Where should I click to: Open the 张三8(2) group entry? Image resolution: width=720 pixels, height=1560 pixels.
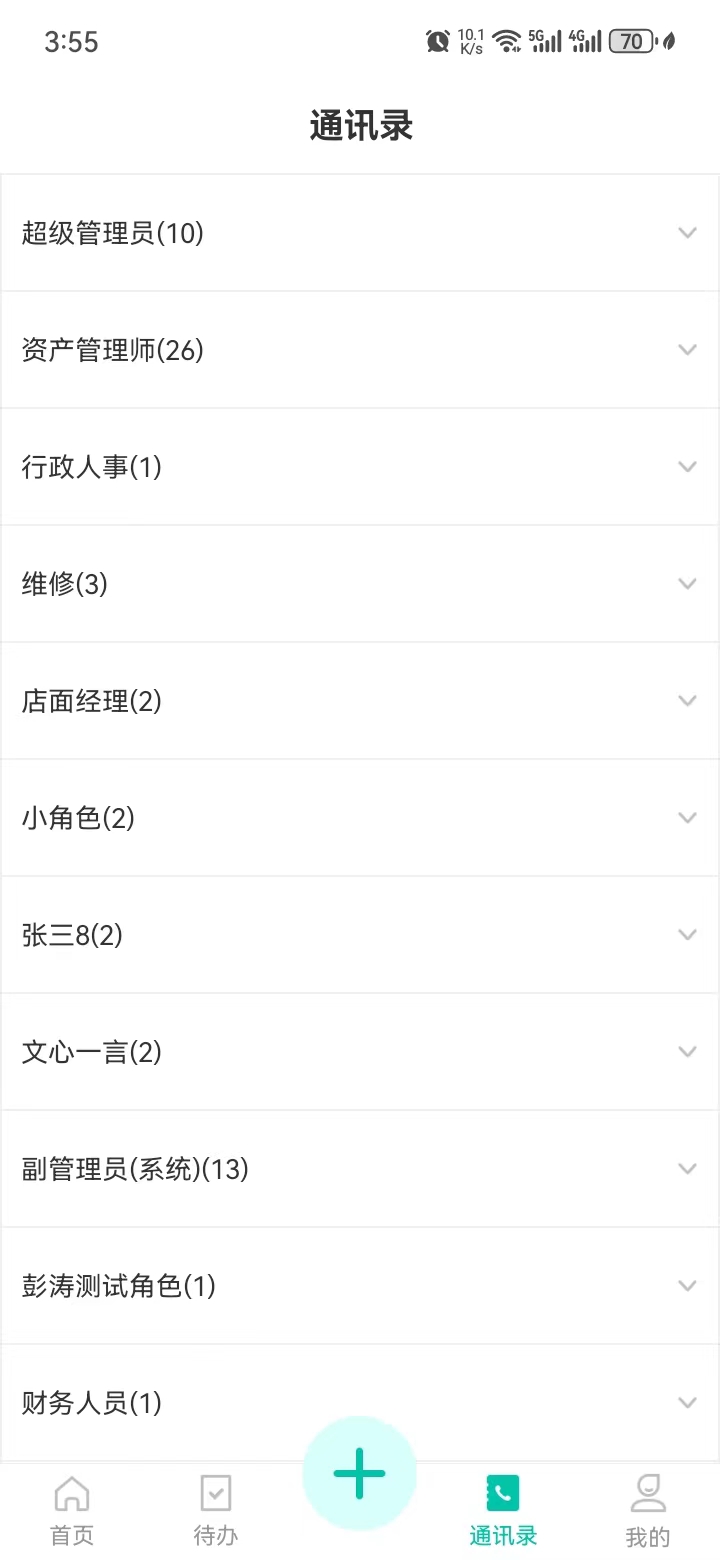(x=360, y=935)
